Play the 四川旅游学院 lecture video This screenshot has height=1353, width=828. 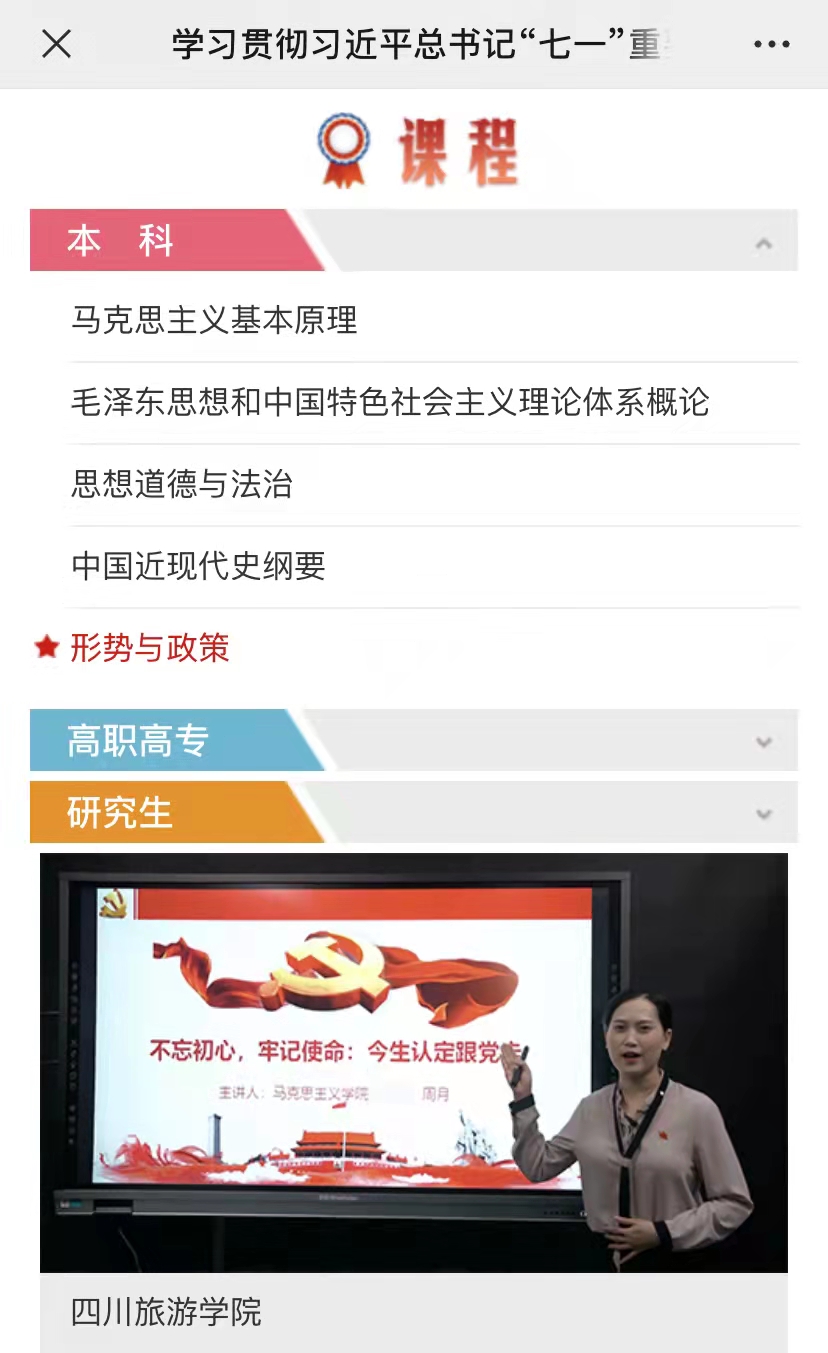413,1062
